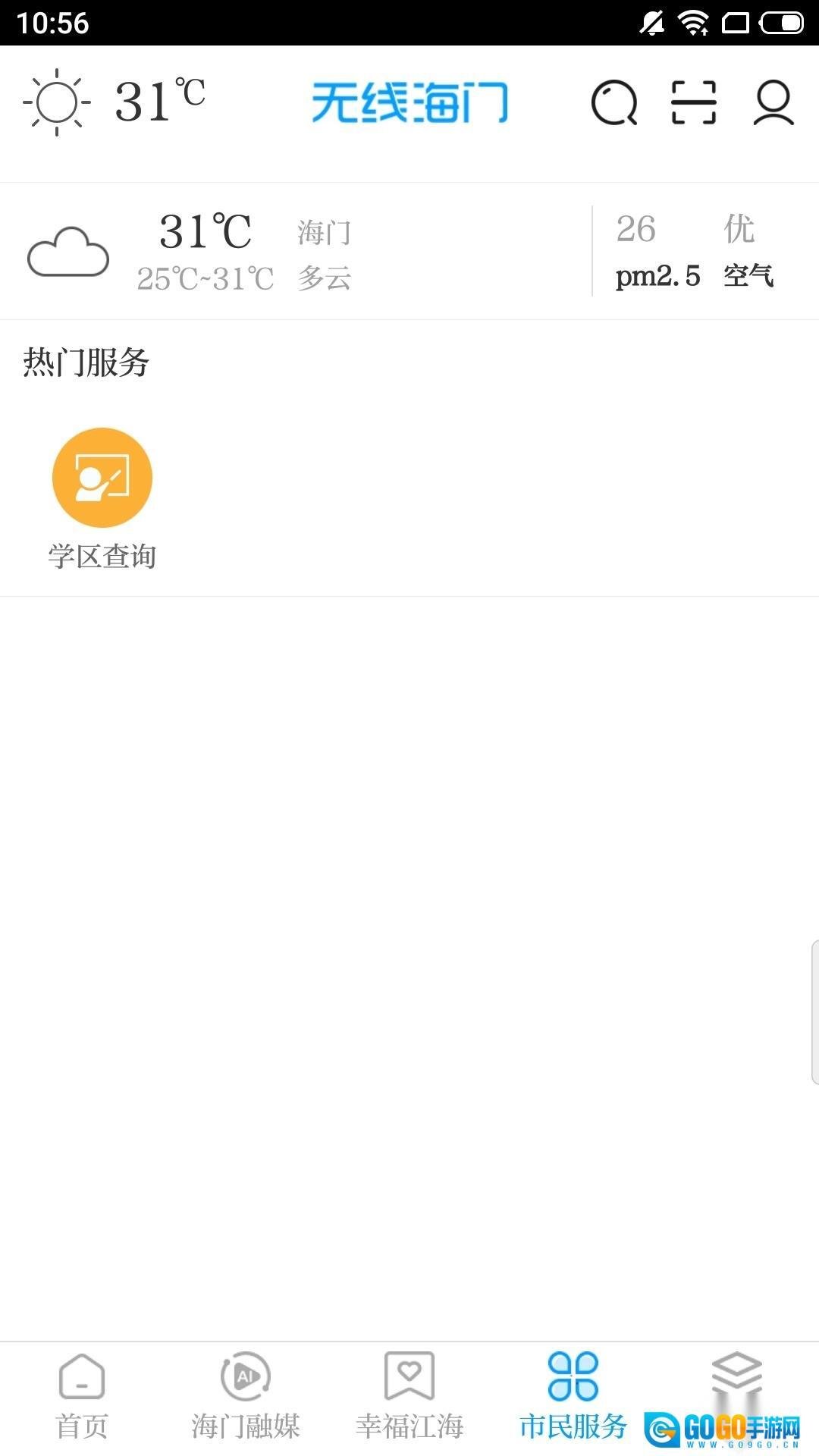Screen dimensions: 819x1456
Task: Switch to the 首页 tab
Action: (x=82, y=1397)
